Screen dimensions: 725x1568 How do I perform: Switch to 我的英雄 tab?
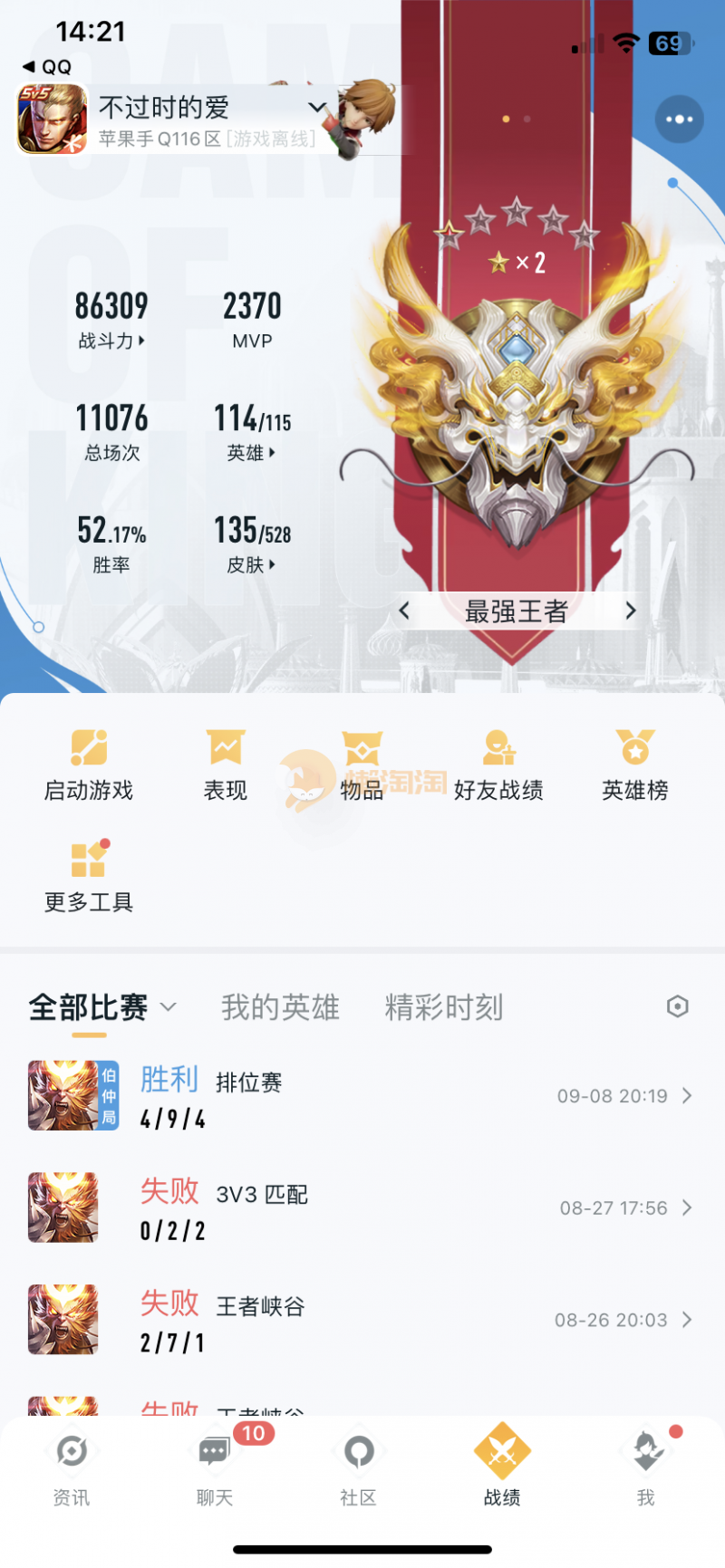pos(280,1007)
